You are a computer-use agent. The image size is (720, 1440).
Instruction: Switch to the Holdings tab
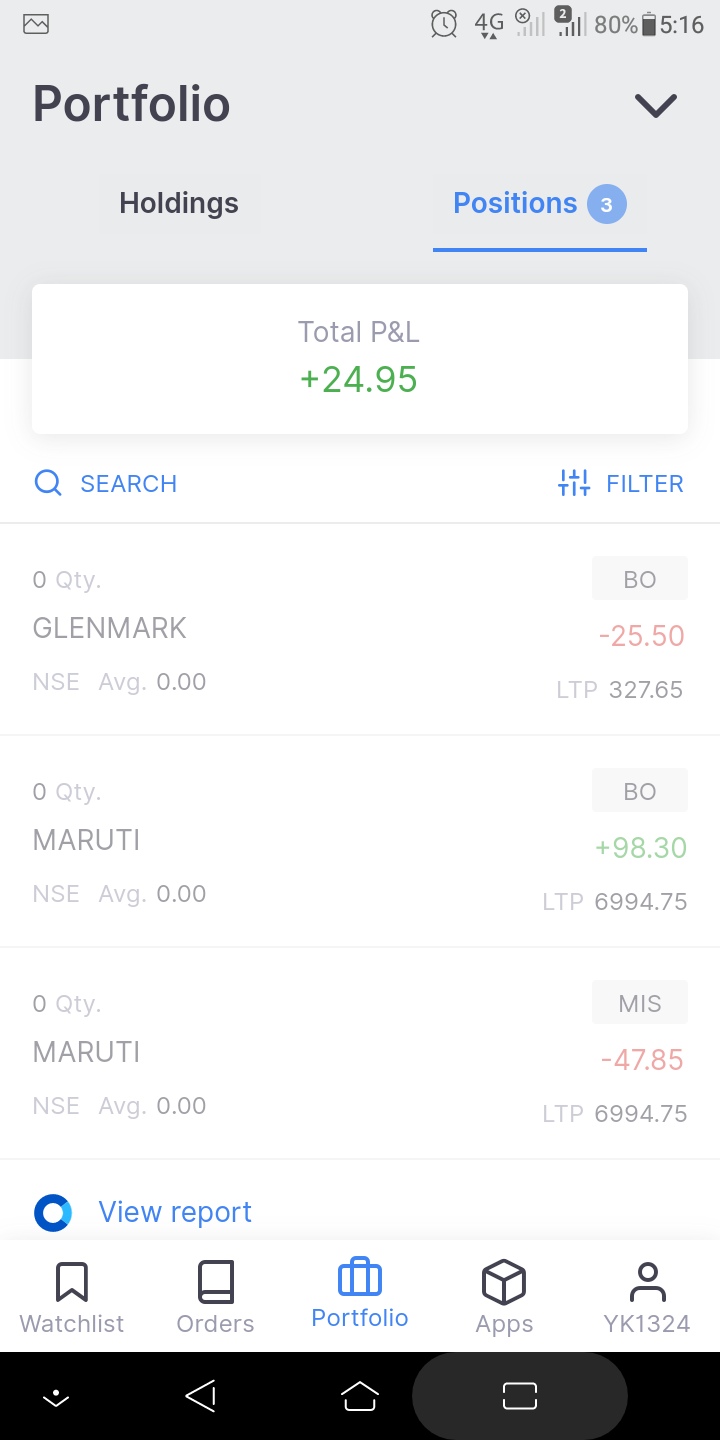click(x=179, y=204)
